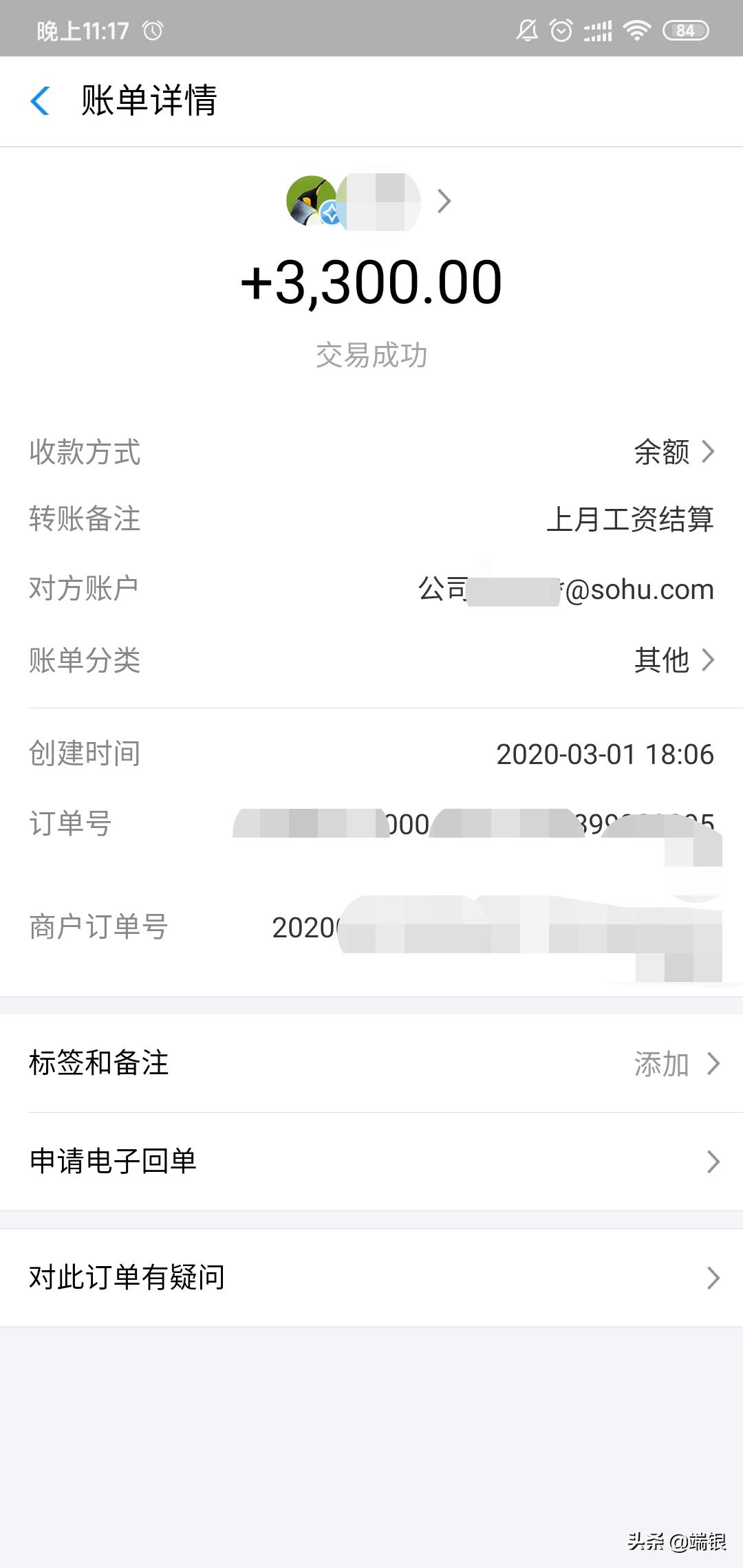Expand the 账单分类 其他 row
This screenshot has width=743, height=1568.
[x=709, y=661]
